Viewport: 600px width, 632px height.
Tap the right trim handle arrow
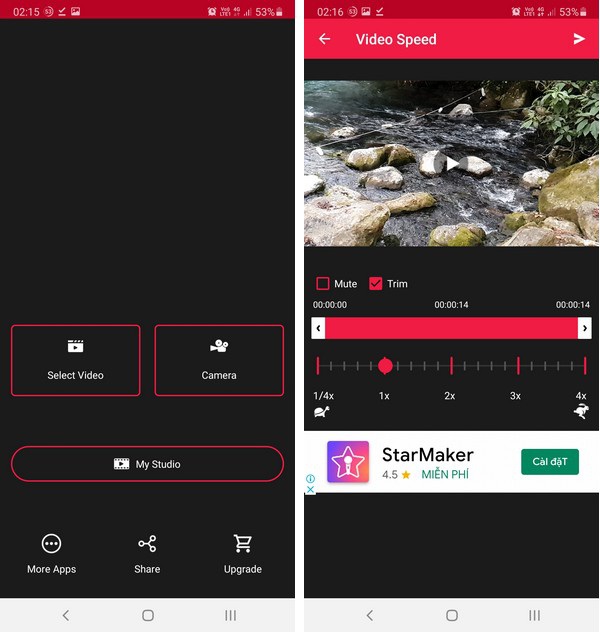pos(585,328)
